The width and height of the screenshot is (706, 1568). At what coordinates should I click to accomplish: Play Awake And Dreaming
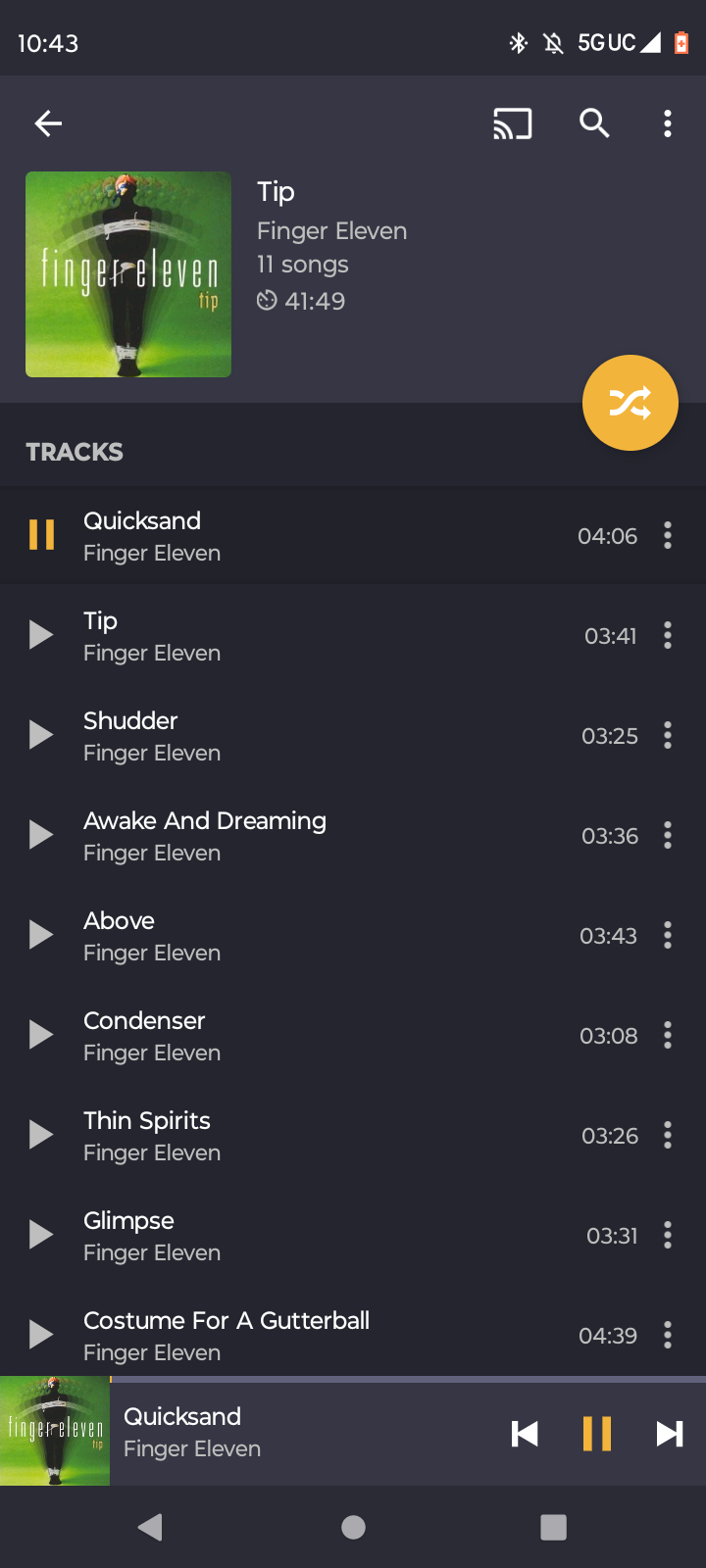point(41,835)
